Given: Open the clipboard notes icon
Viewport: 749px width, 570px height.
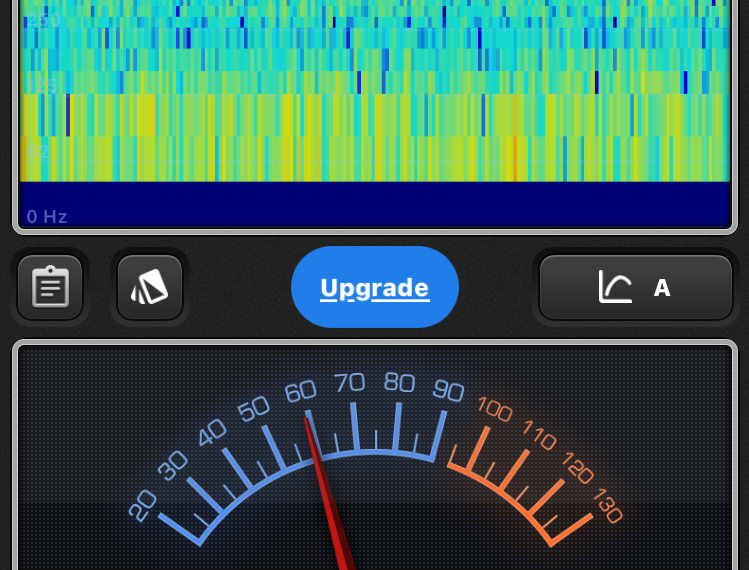Looking at the screenshot, I should [50, 288].
